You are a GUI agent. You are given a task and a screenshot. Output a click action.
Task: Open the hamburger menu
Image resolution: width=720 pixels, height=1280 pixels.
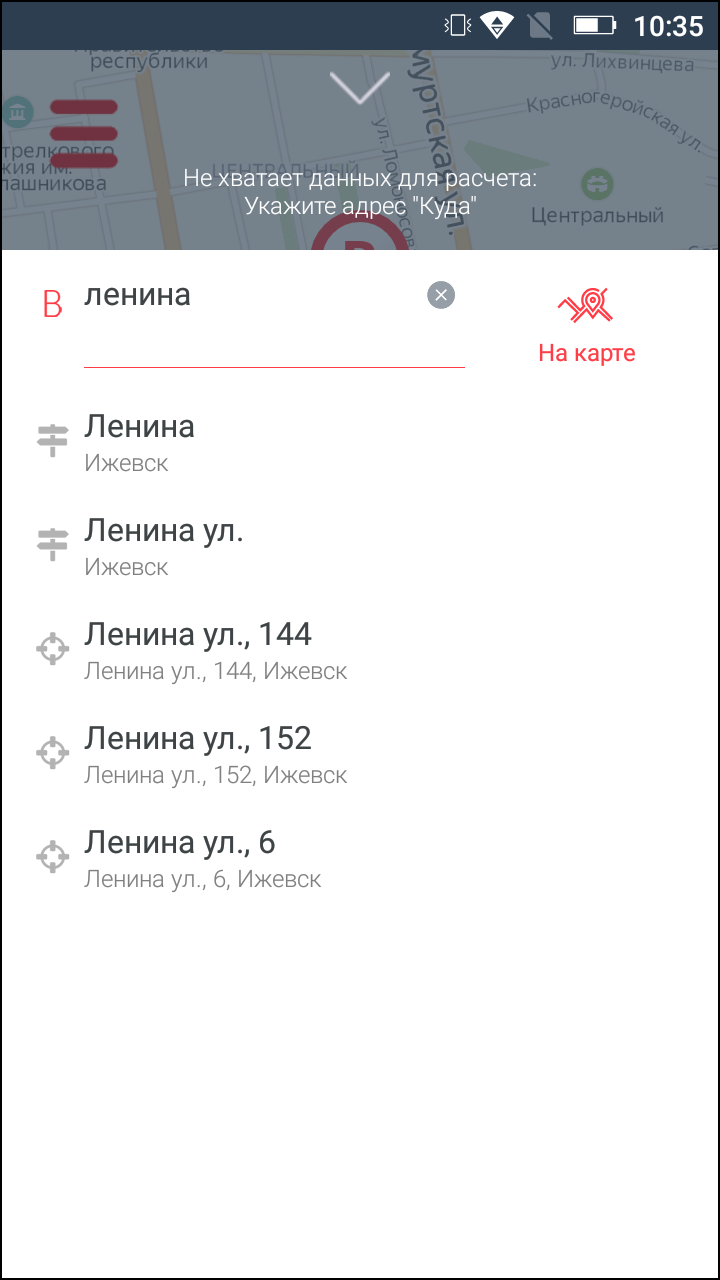pyautogui.click(x=84, y=133)
